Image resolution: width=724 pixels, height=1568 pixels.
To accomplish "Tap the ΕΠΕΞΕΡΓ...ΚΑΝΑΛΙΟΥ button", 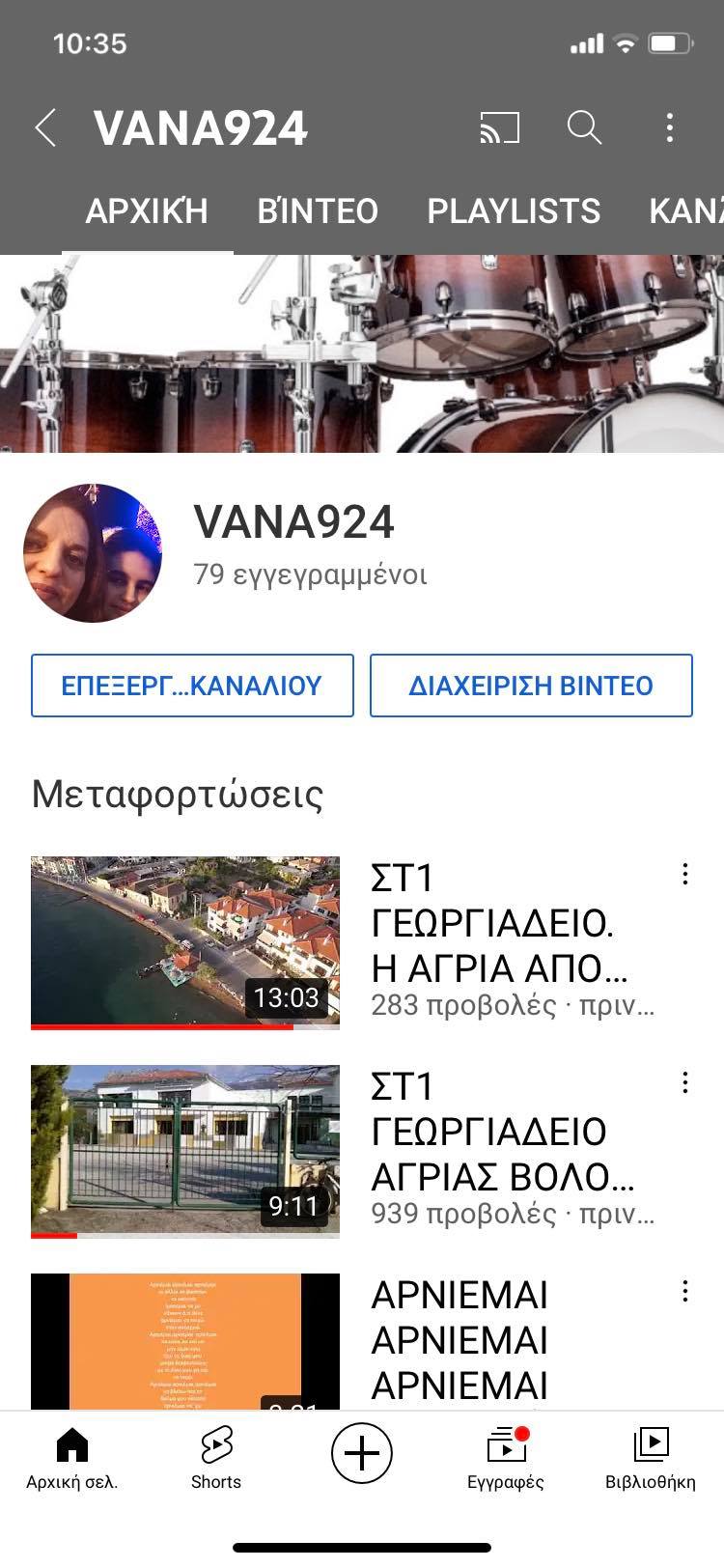I will tap(192, 686).
